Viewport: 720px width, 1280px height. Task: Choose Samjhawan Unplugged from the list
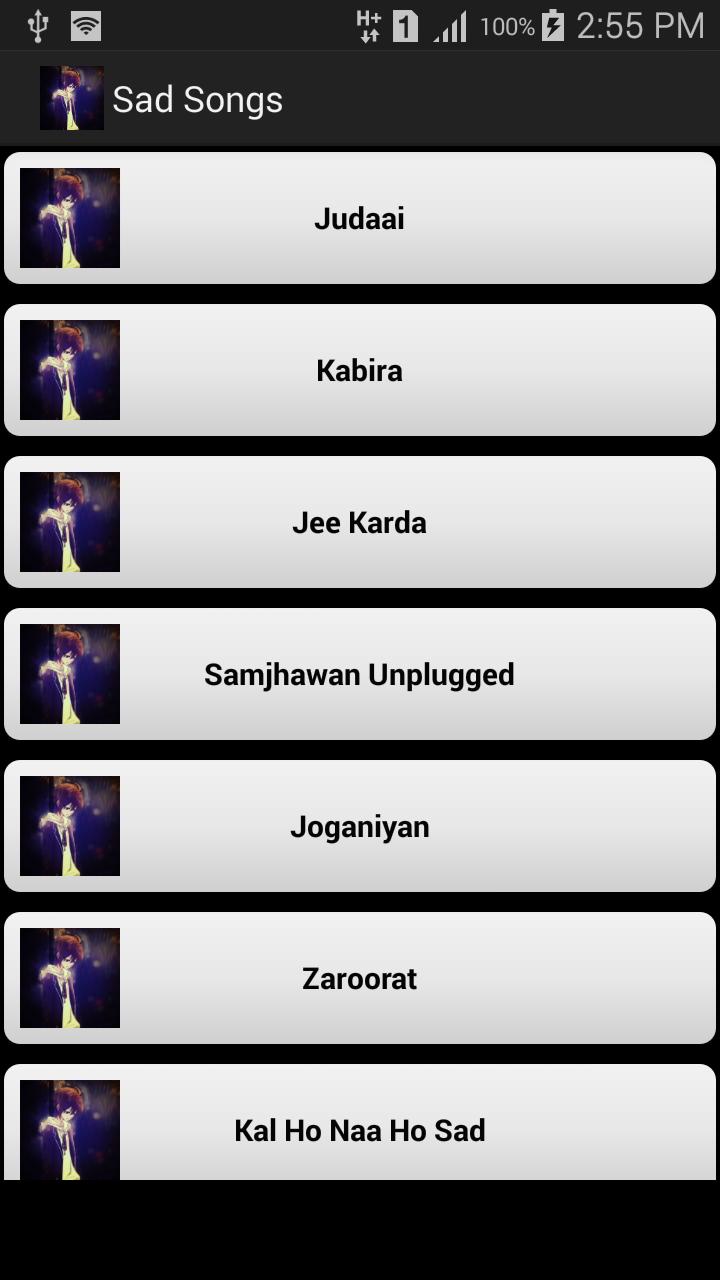point(360,674)
